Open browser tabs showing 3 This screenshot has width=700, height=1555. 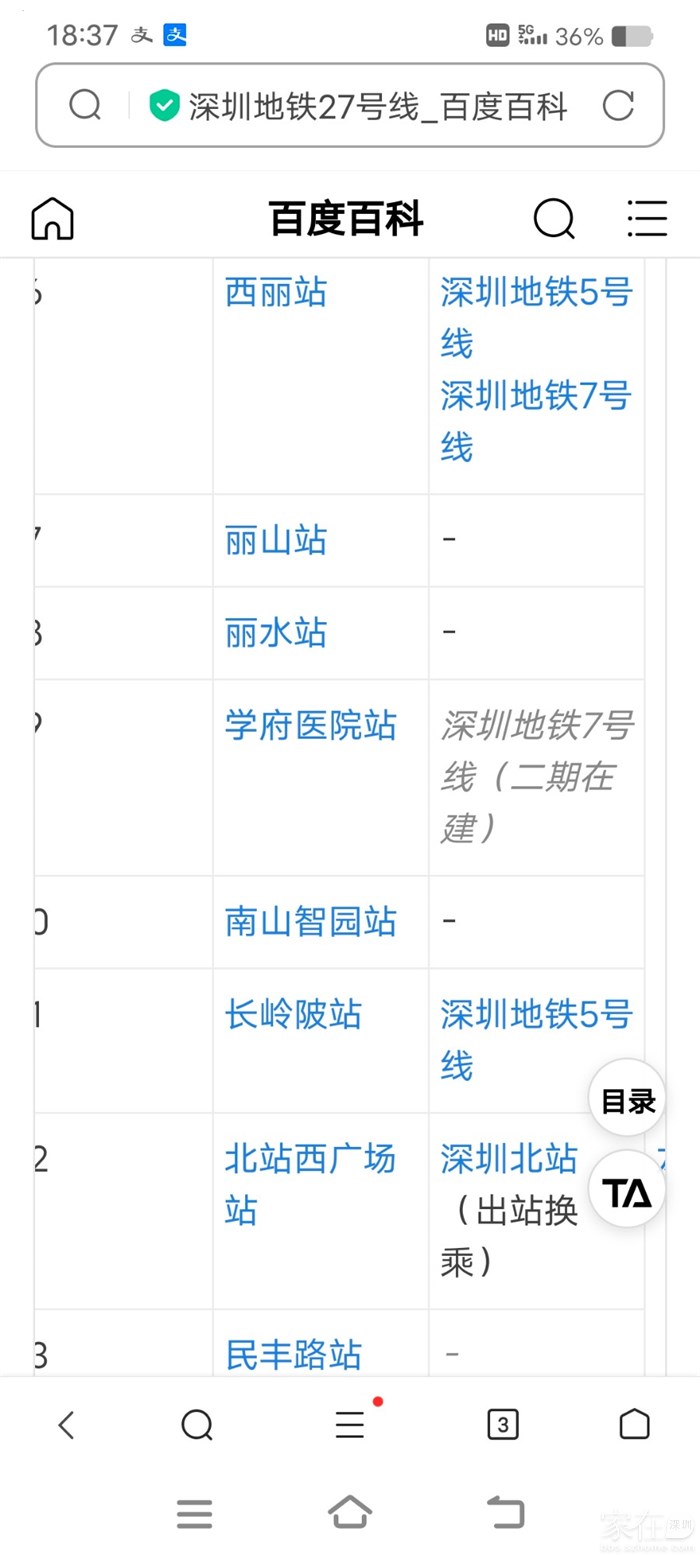(x=503, y=1424)
